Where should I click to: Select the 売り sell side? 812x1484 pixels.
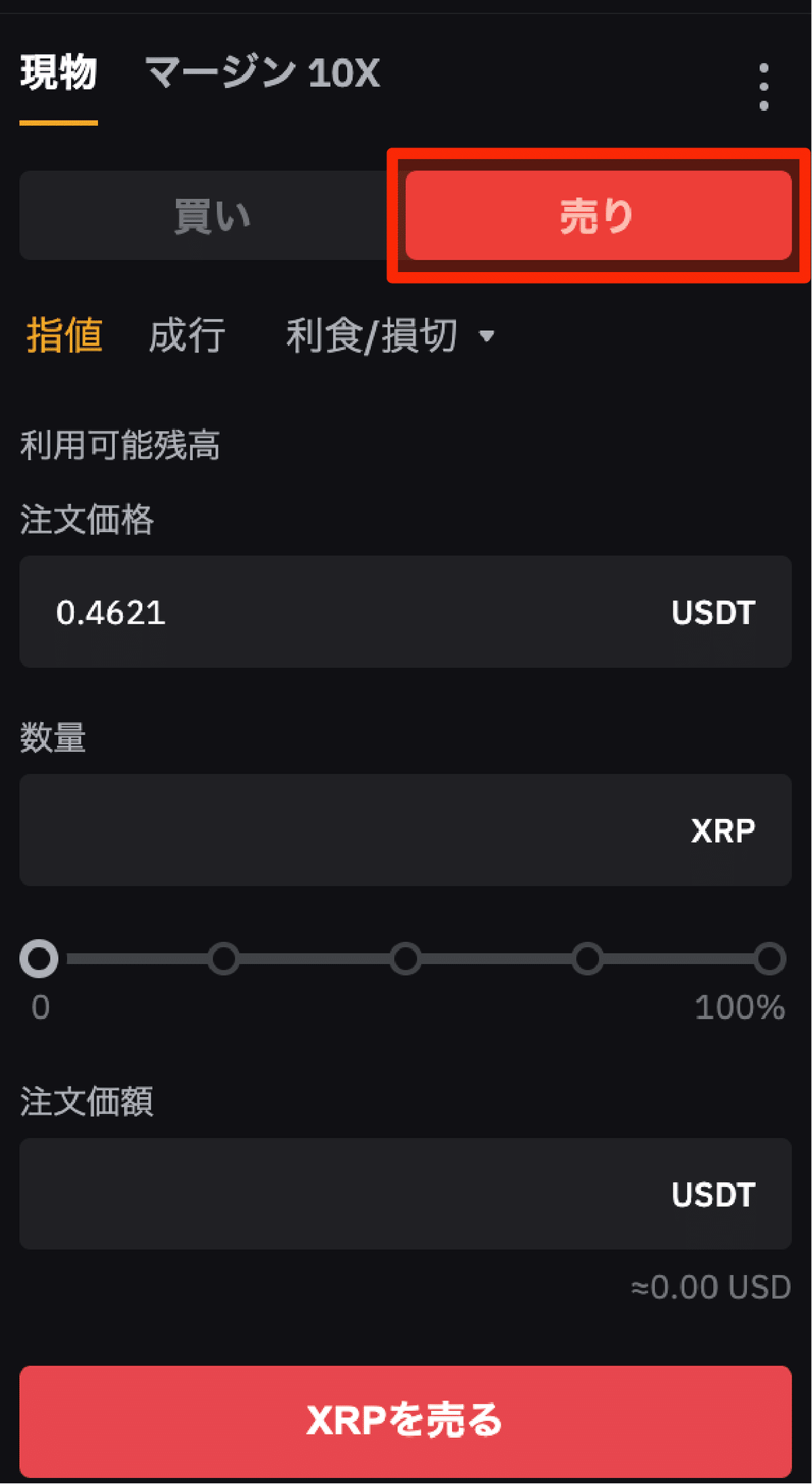click(597, 216)
